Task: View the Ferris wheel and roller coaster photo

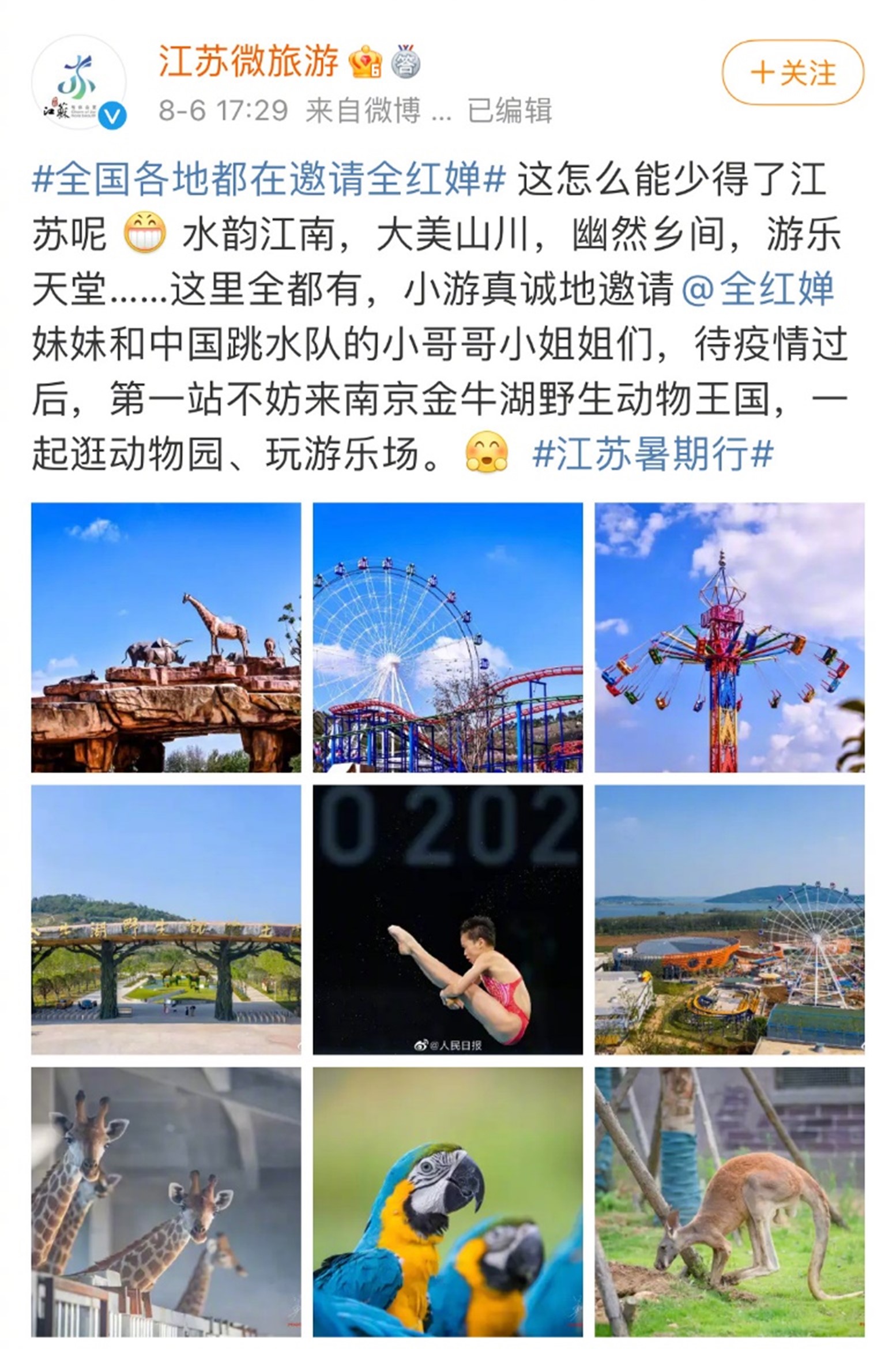Action: (447, 637)
